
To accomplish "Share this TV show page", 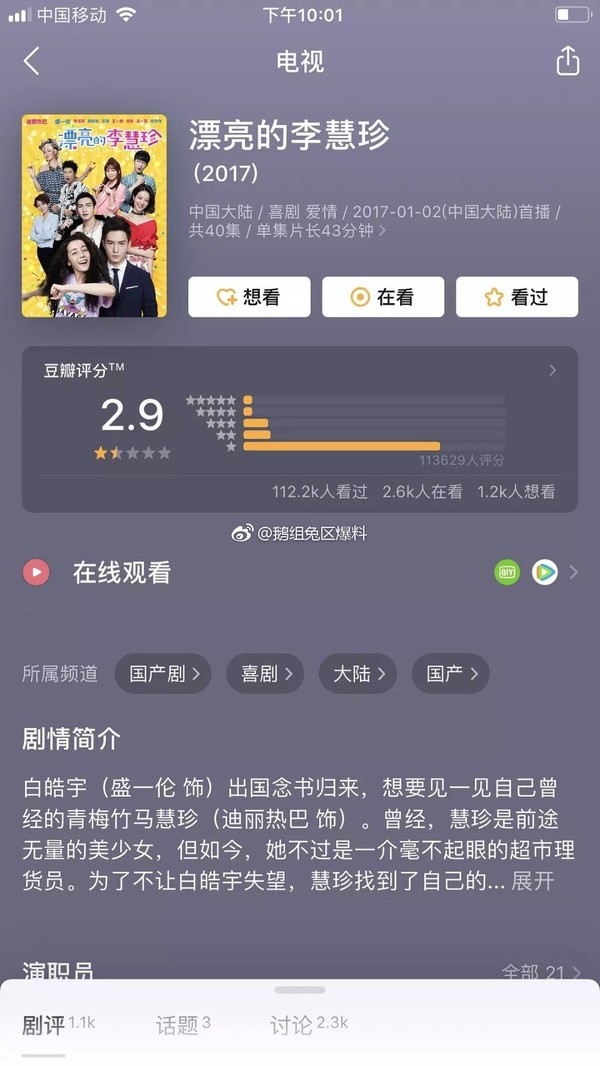I will coord(567,61).
